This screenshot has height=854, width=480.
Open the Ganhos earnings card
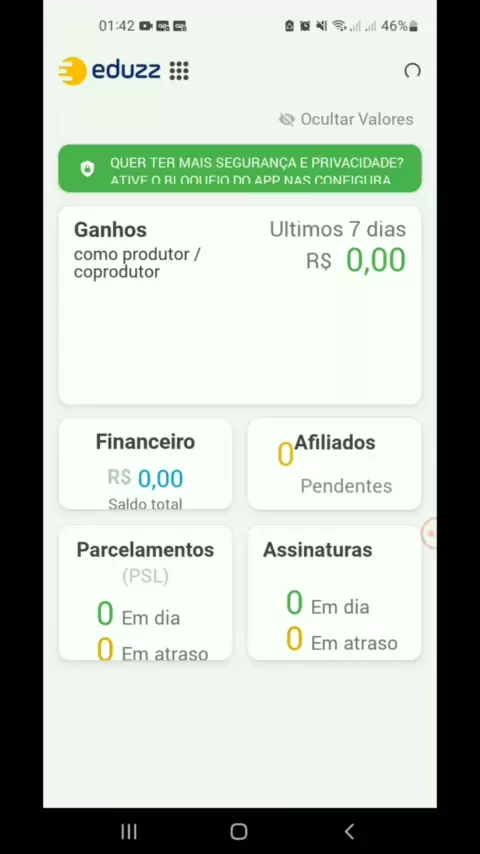[x=240, y=306]
